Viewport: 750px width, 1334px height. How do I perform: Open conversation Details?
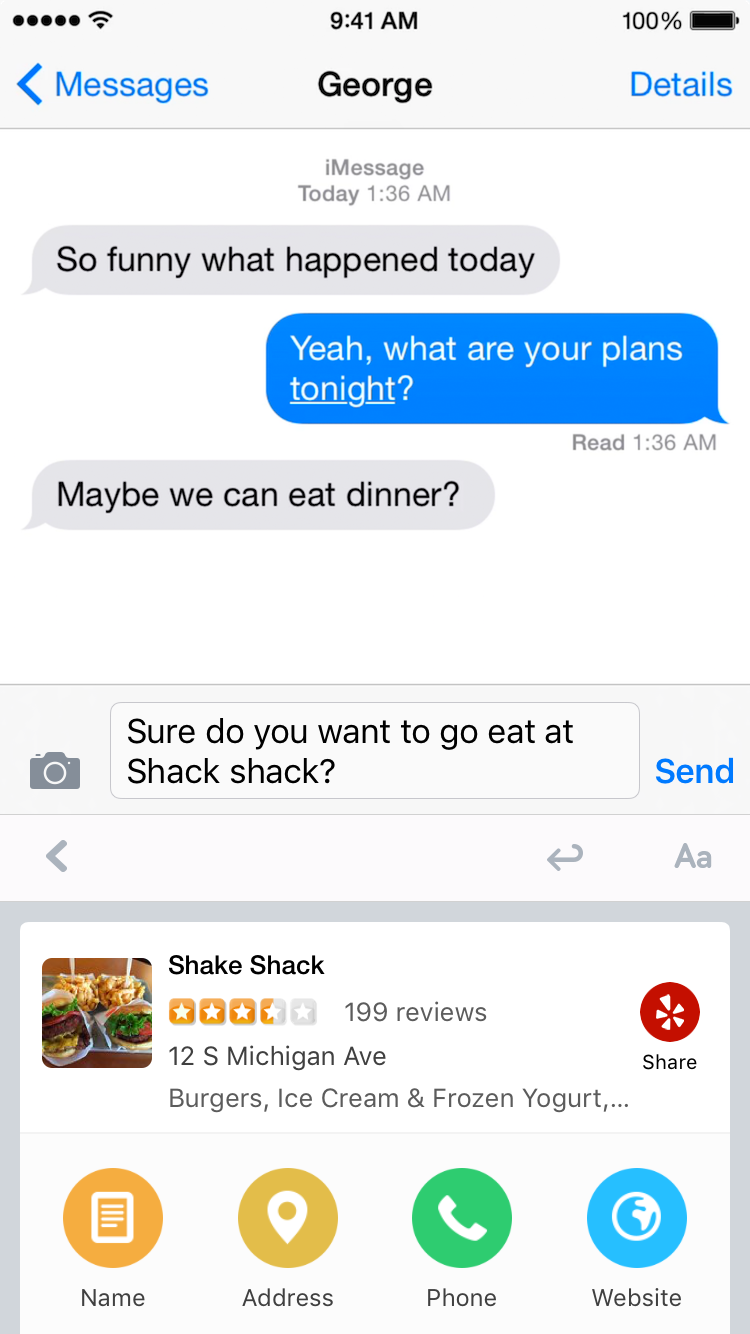point(680,85)
